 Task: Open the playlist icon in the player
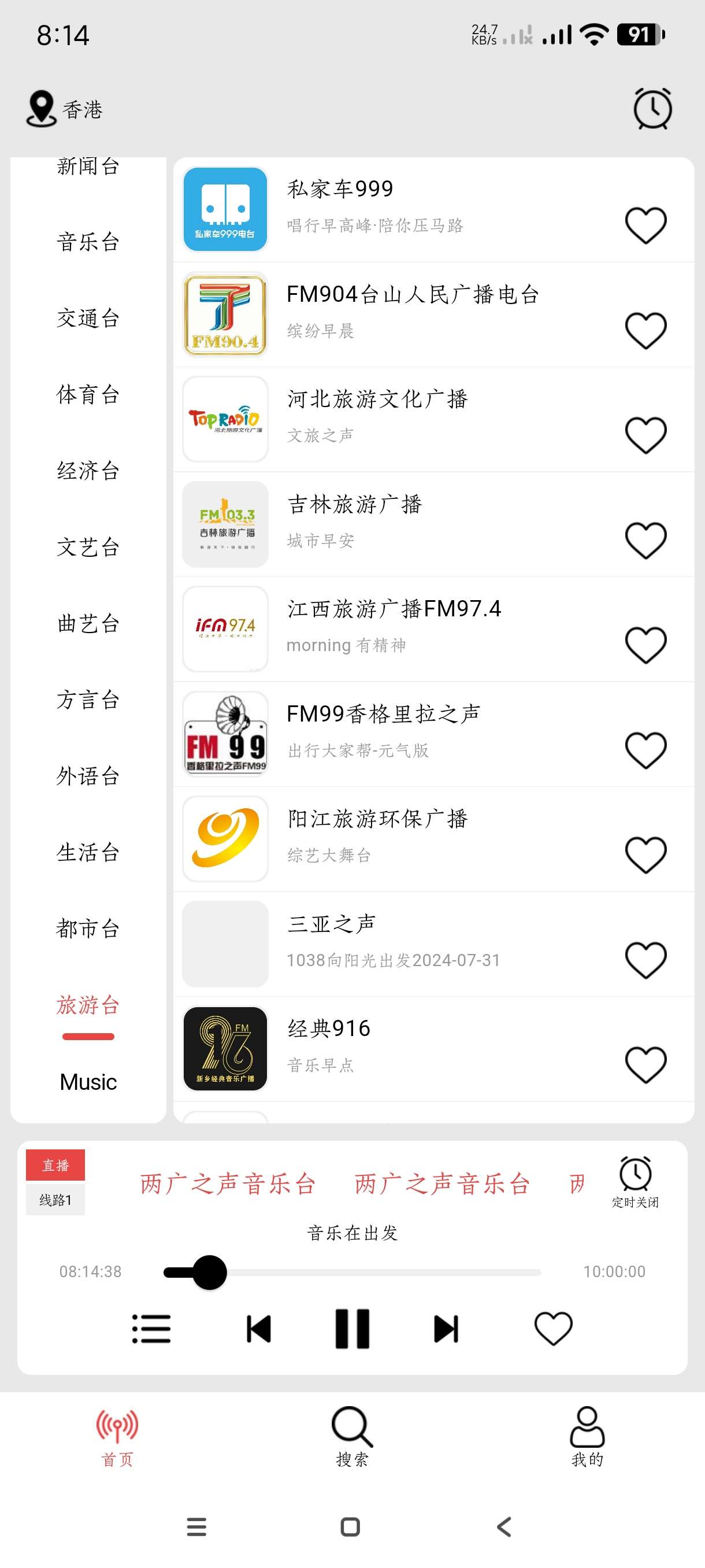(x=151, y=1329)
